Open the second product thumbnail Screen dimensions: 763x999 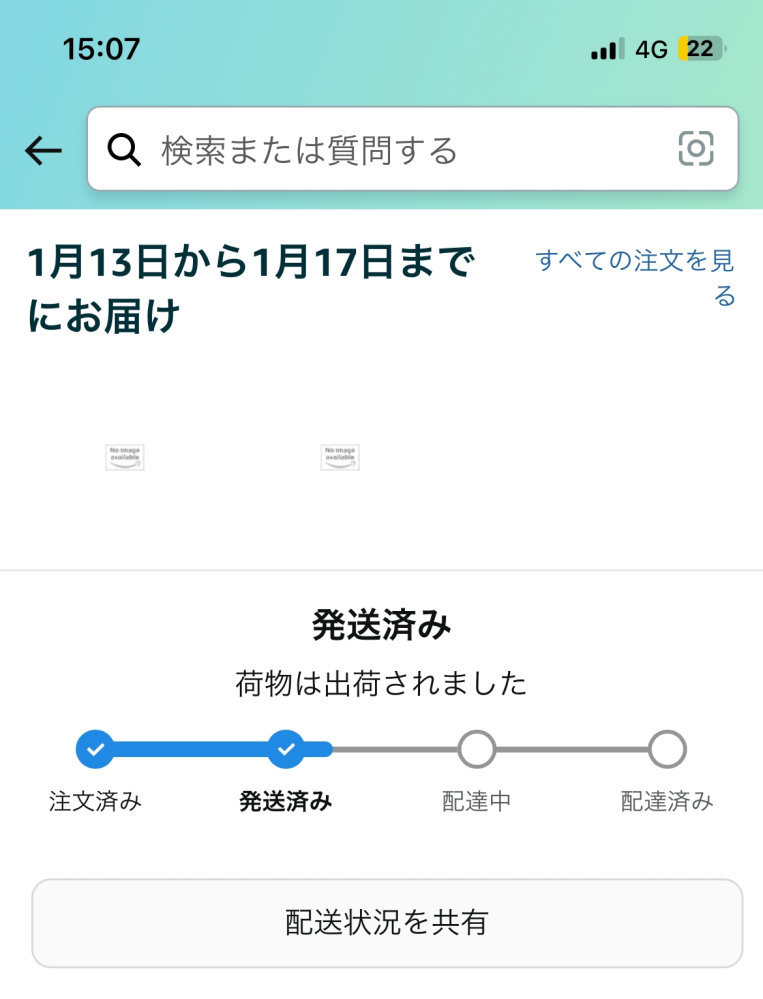pyautogui.click(x=340, y=458)
